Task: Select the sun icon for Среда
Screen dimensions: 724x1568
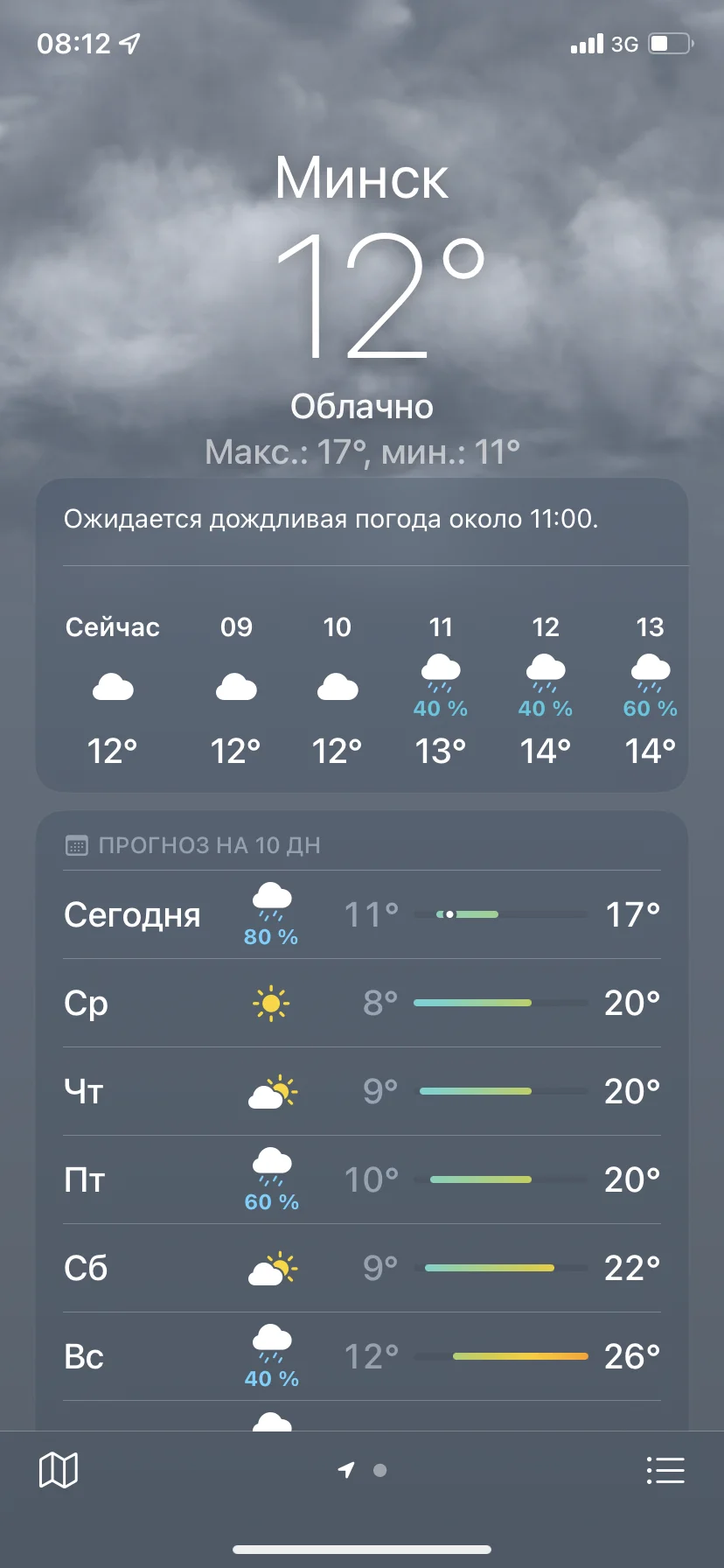Action: pos(271,1004)
